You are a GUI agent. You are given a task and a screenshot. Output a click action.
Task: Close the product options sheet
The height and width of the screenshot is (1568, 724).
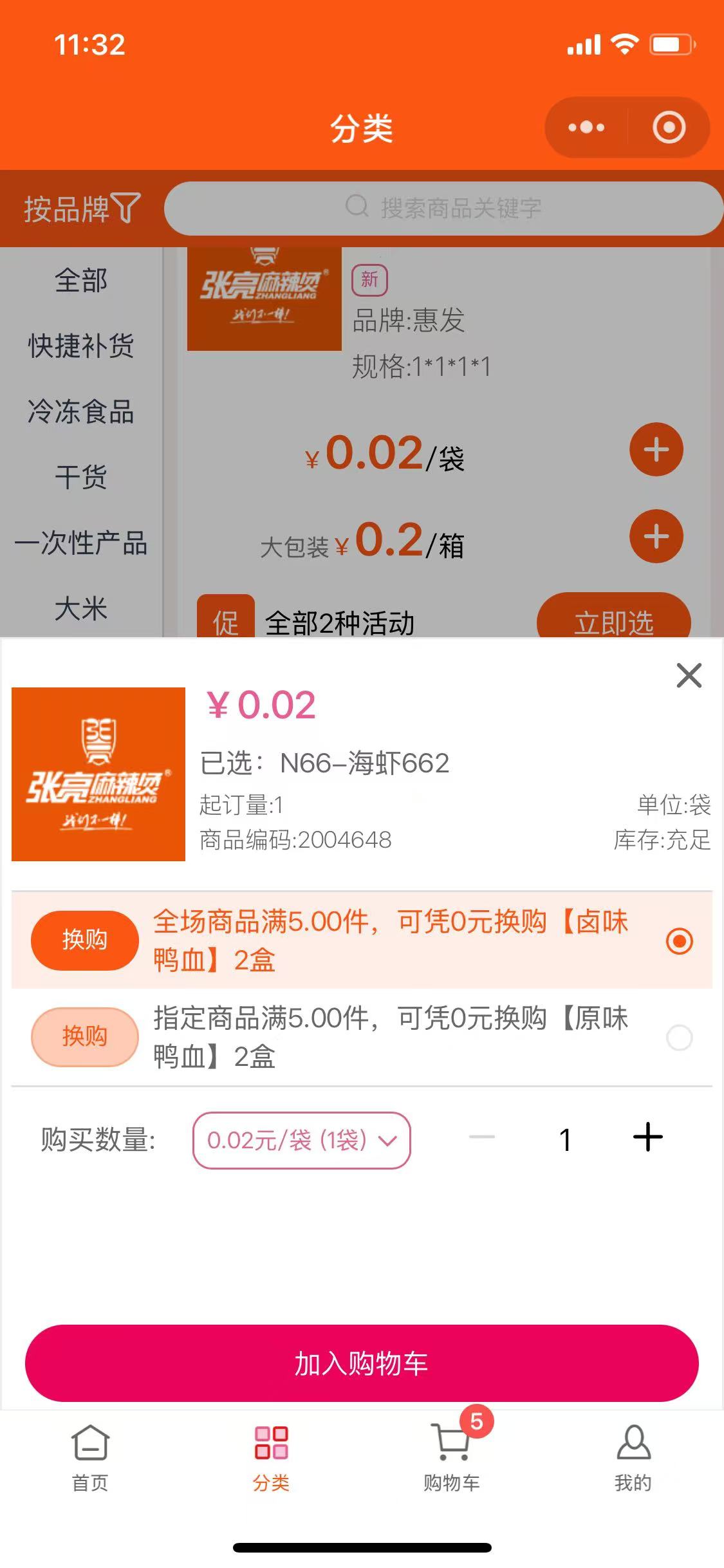coord(689,675)
